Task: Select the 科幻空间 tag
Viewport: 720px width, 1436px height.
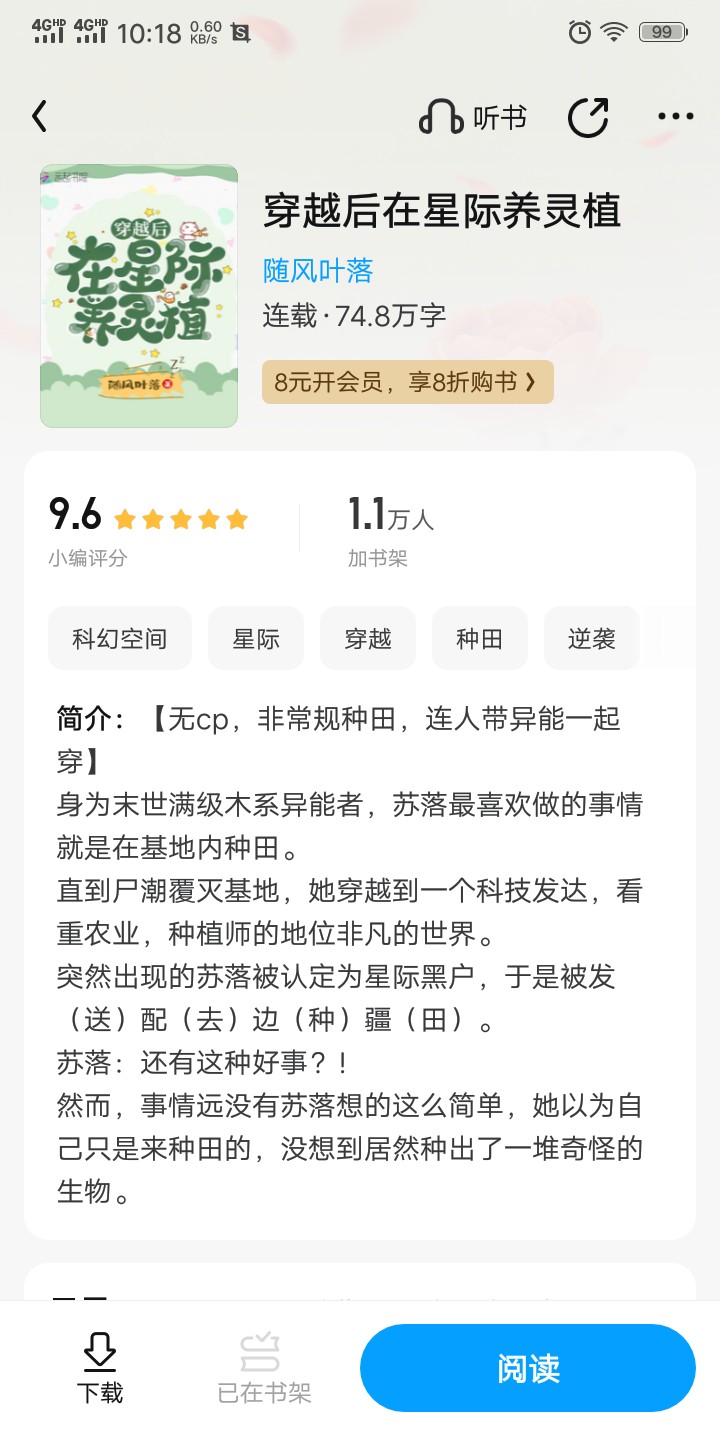Action: [120, 639]
